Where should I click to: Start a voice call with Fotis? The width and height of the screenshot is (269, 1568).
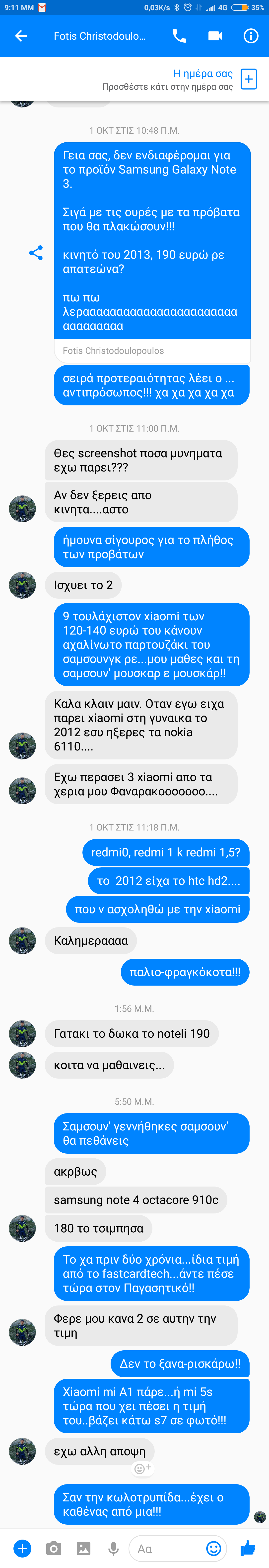pyautogui.click(x=179, y=36)
